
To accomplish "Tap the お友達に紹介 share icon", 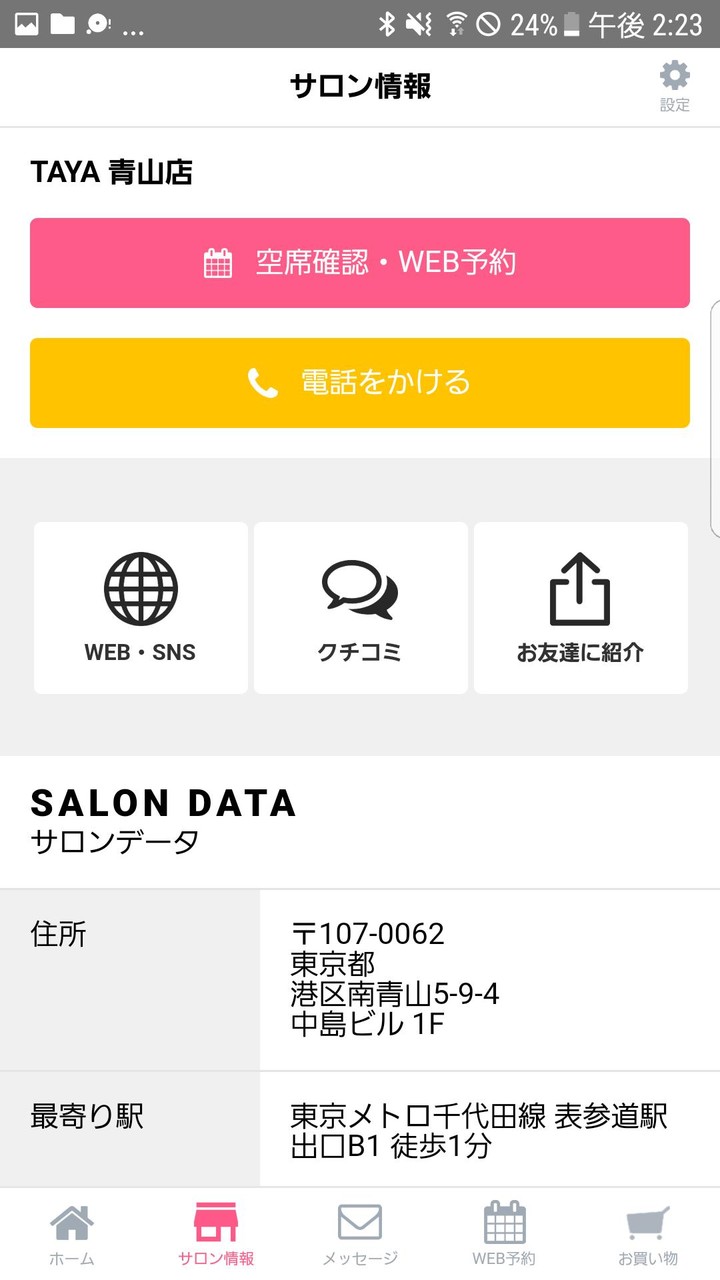I will [x=581, y=590].
